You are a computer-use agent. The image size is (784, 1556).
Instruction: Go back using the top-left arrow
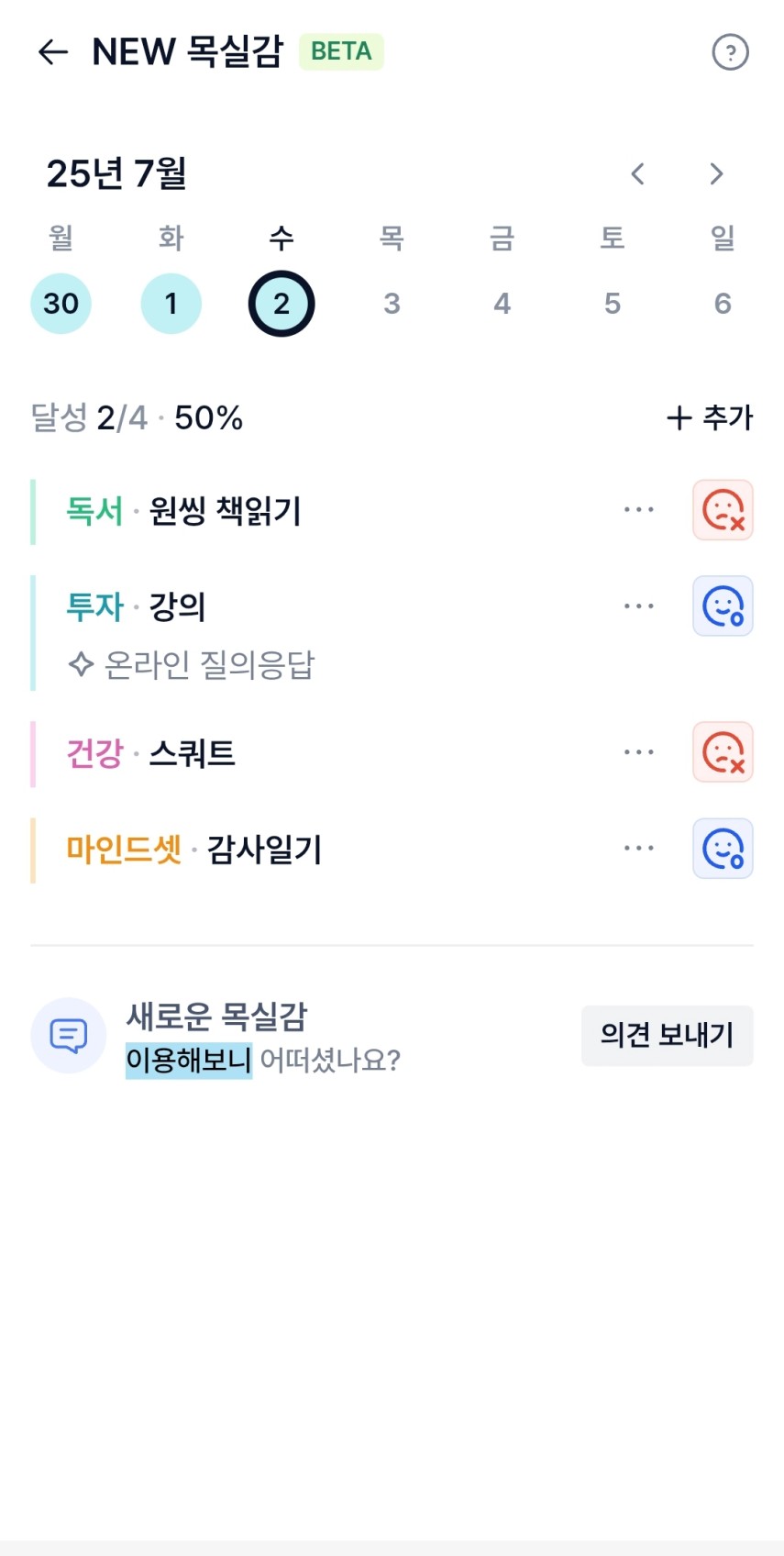(x=53, y=52)
